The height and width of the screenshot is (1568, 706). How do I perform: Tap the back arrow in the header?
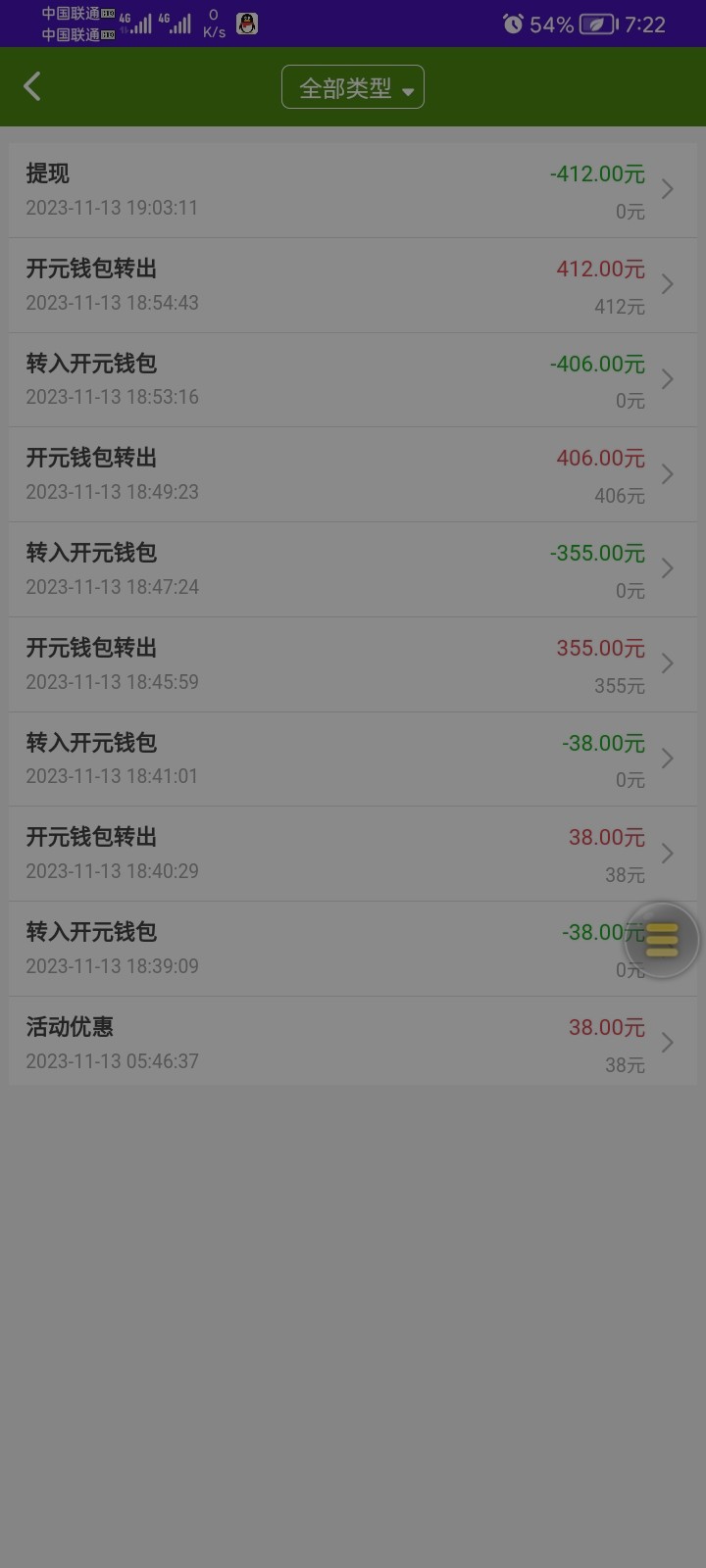pyautogui.click(x=33, y=86)
